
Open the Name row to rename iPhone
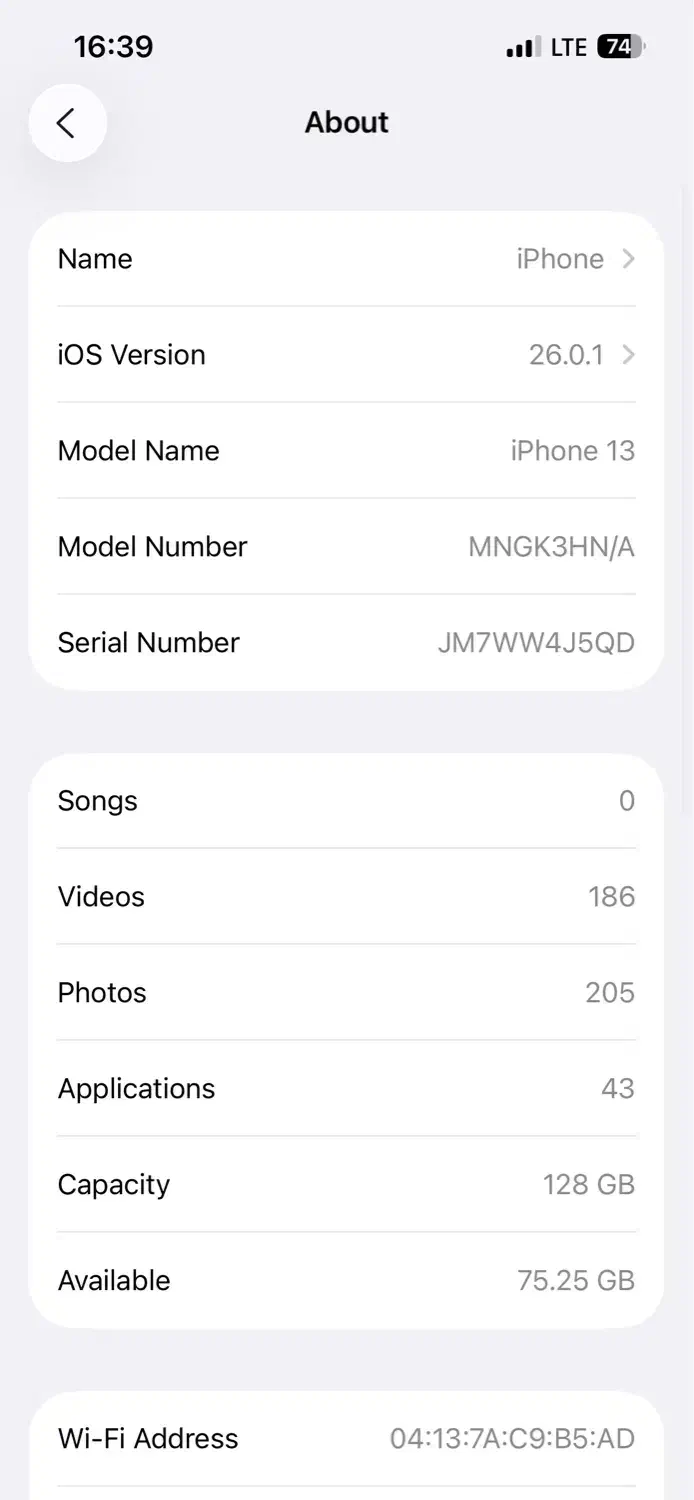346,259
